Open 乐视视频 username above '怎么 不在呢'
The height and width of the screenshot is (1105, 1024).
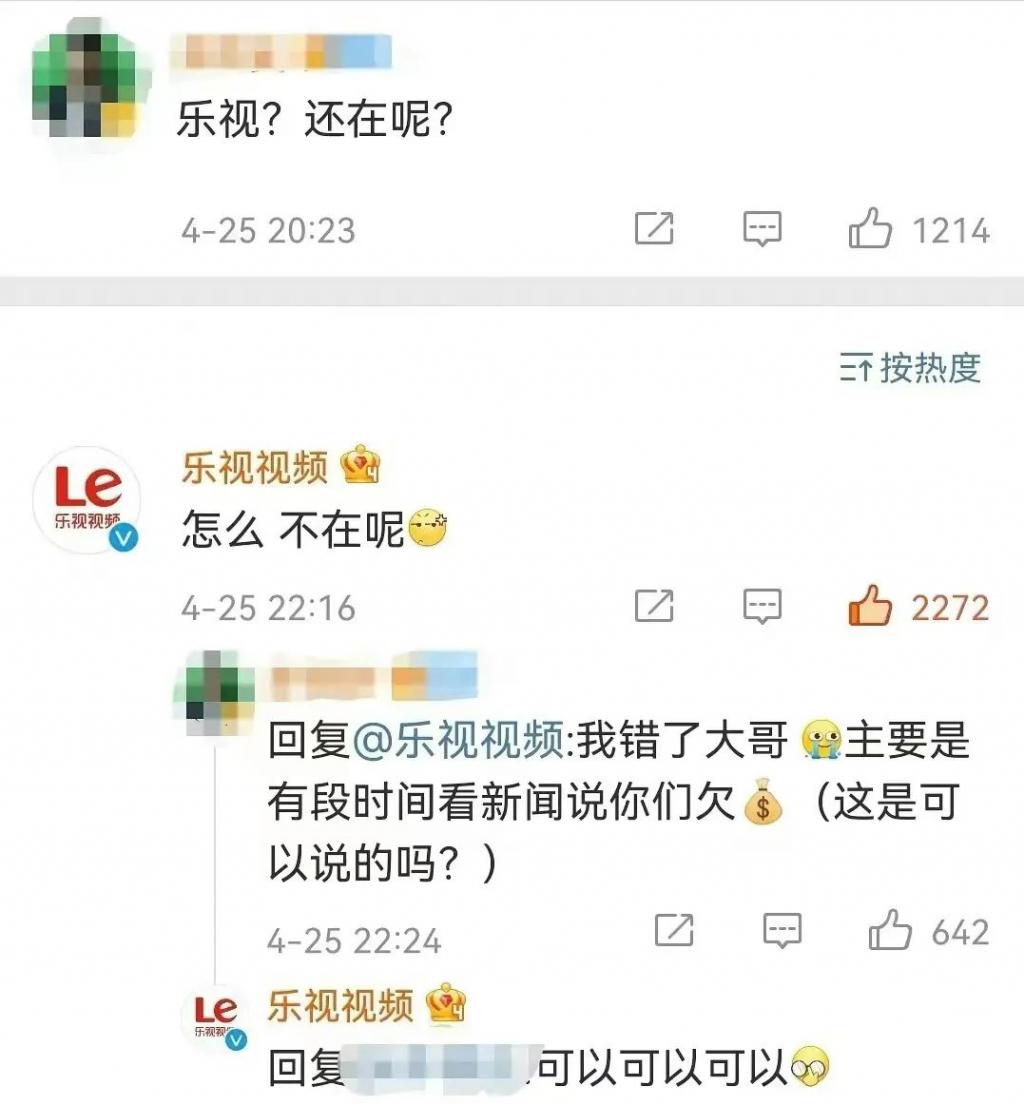click(x=255, y=467)
